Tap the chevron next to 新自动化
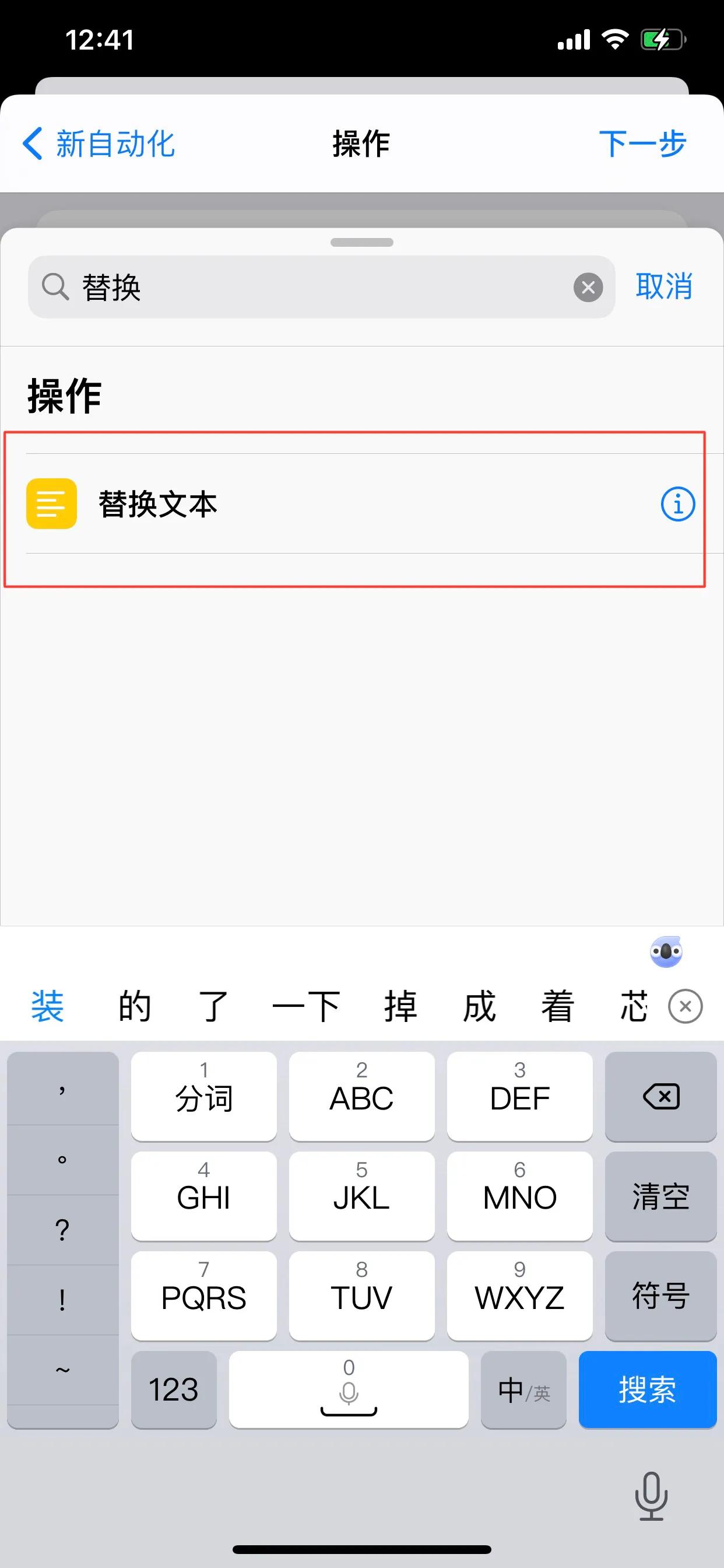The width and height of the screenshot is (724, 1568). point(33,143)
